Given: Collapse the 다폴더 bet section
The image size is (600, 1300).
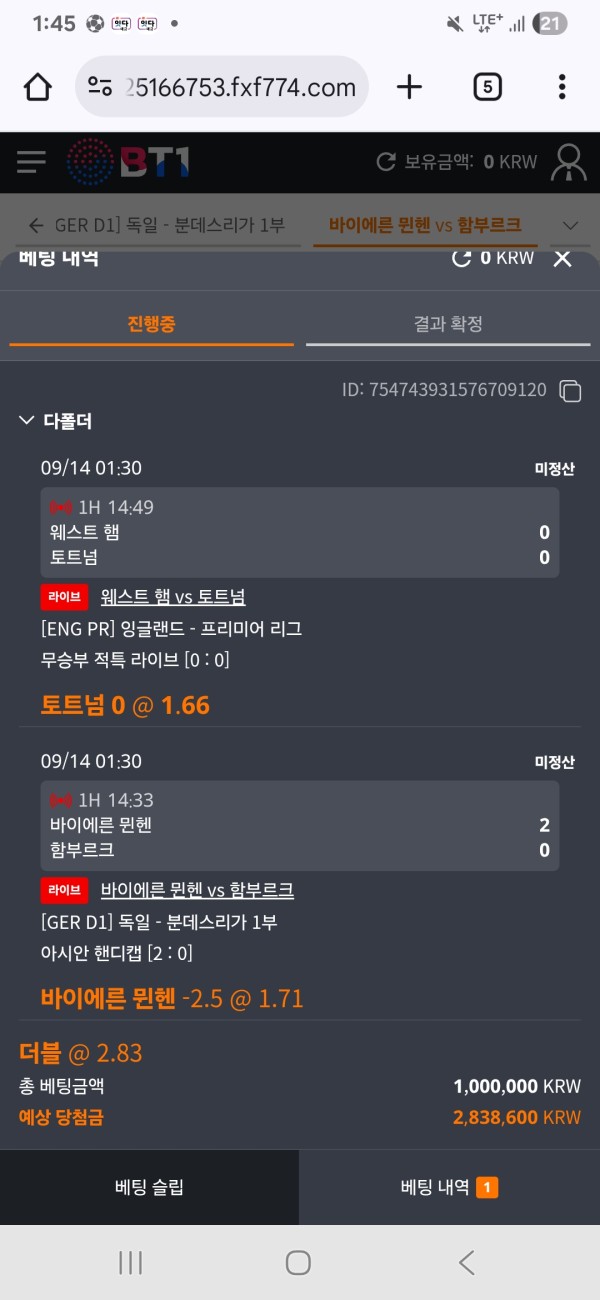Looking at the screenshot, I should coord(27,421).
